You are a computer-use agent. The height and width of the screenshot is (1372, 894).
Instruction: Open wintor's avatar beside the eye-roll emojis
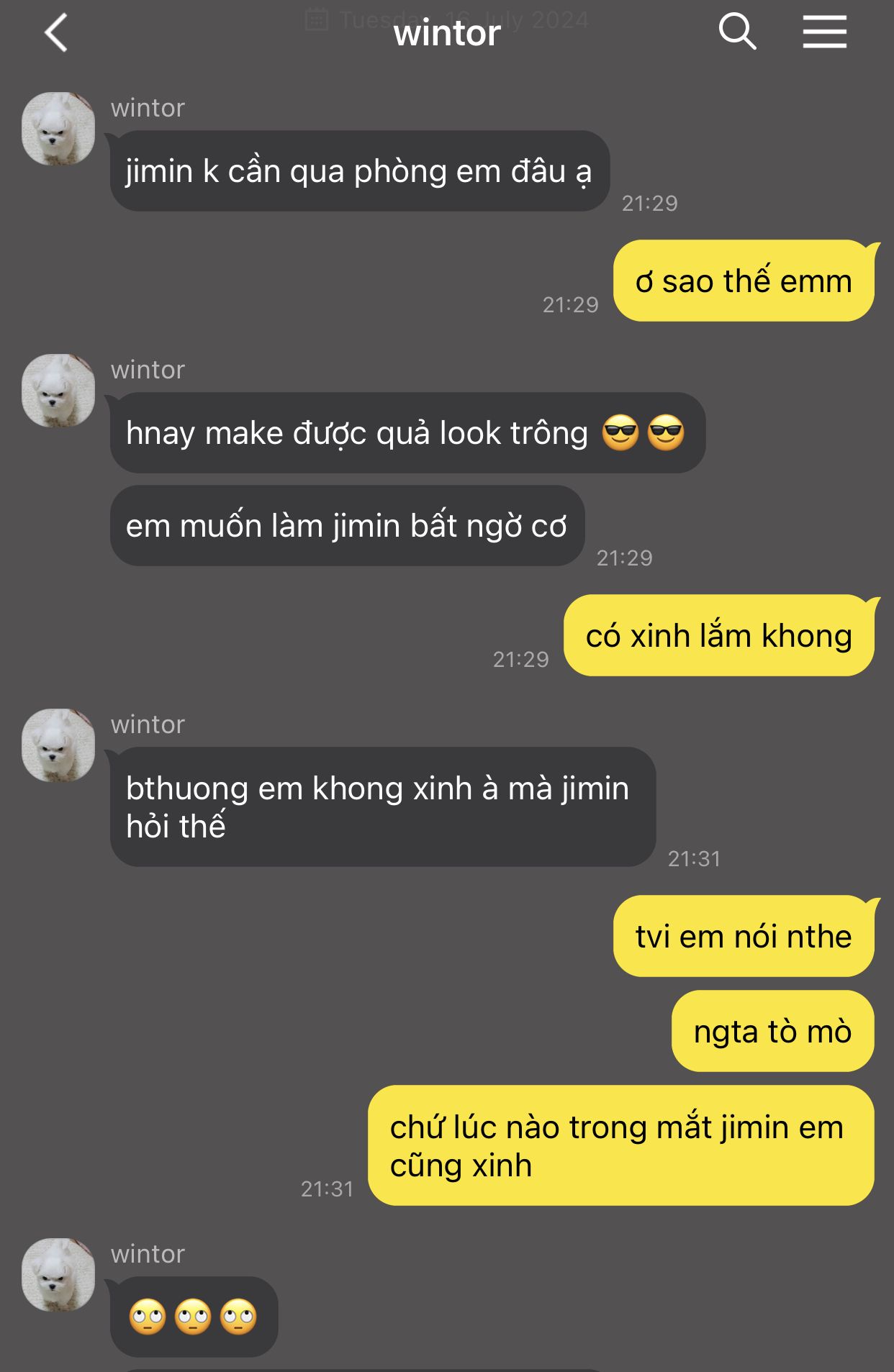pos(58,1275)
